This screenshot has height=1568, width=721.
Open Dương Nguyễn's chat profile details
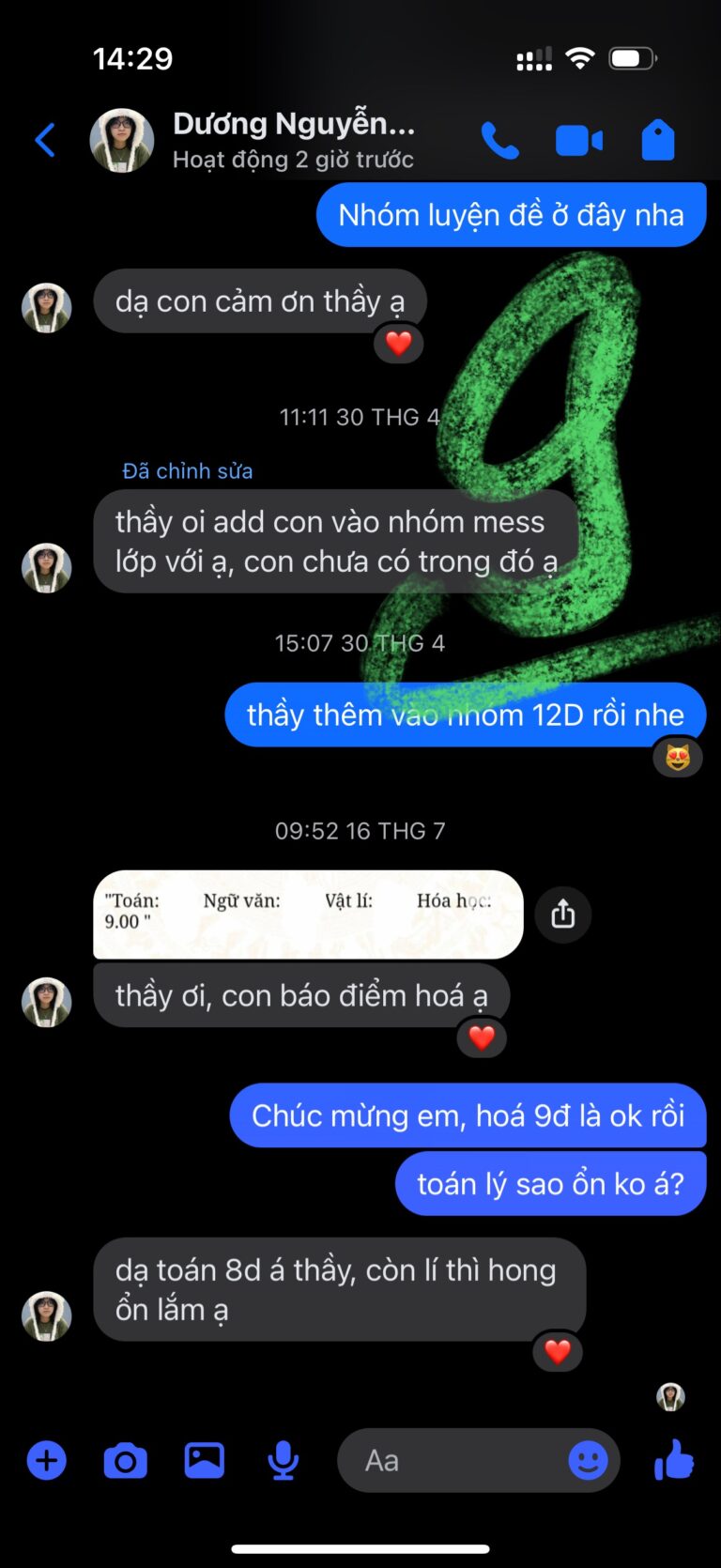(x=293, y=139)
